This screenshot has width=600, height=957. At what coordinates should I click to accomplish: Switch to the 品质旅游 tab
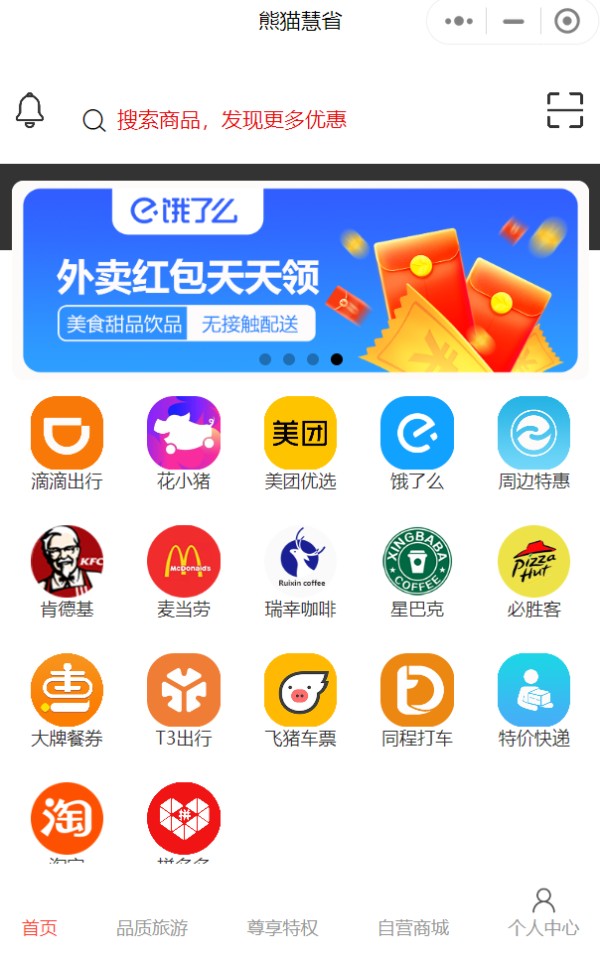coord(152,927)
